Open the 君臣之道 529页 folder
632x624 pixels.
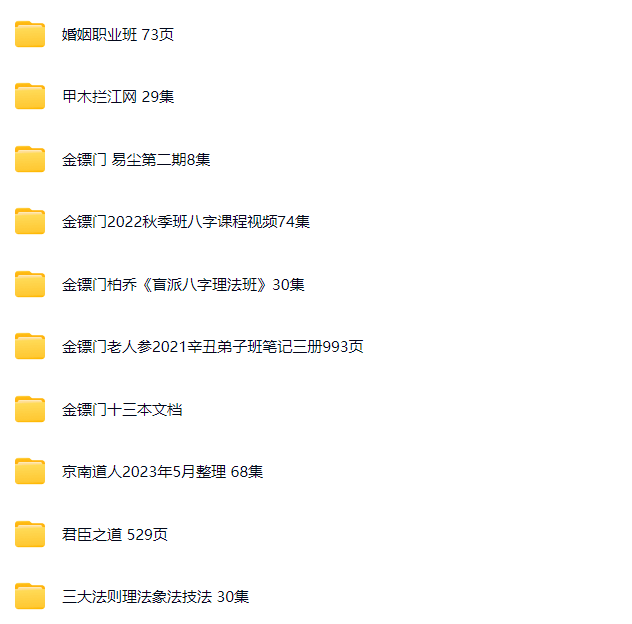click(x=114, y=535)
